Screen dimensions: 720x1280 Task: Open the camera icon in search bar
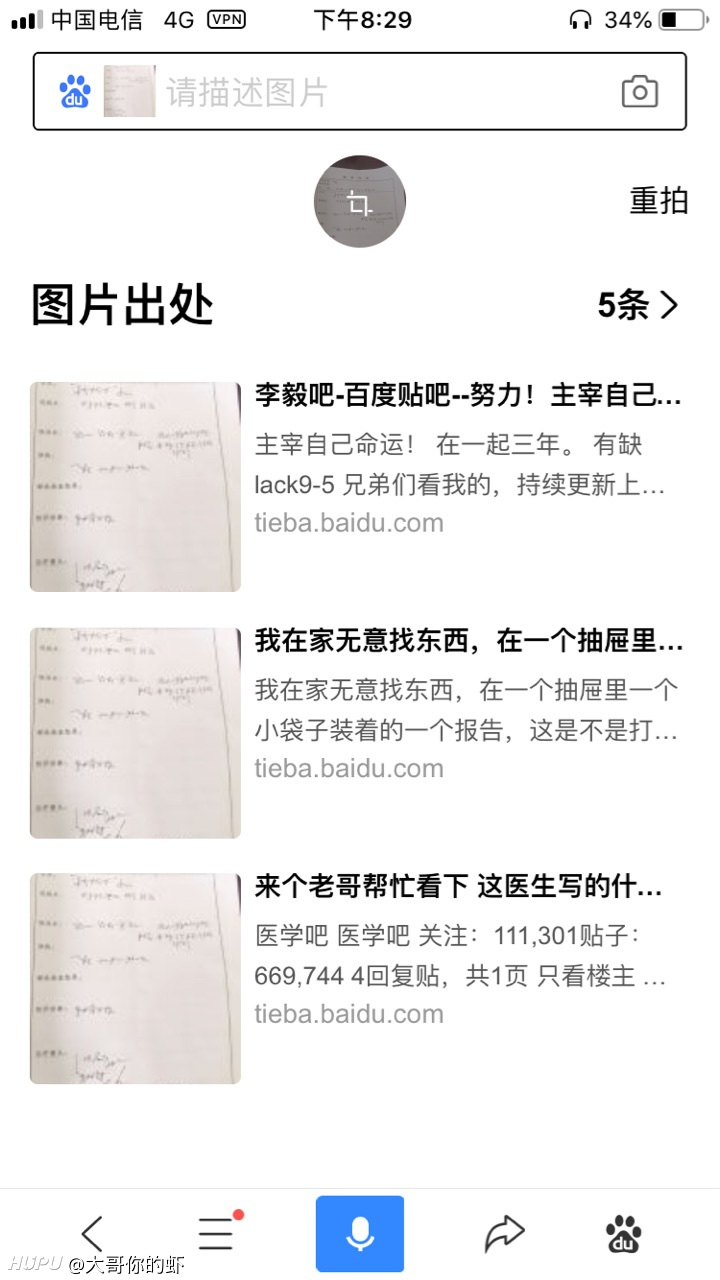pos(640,92)
